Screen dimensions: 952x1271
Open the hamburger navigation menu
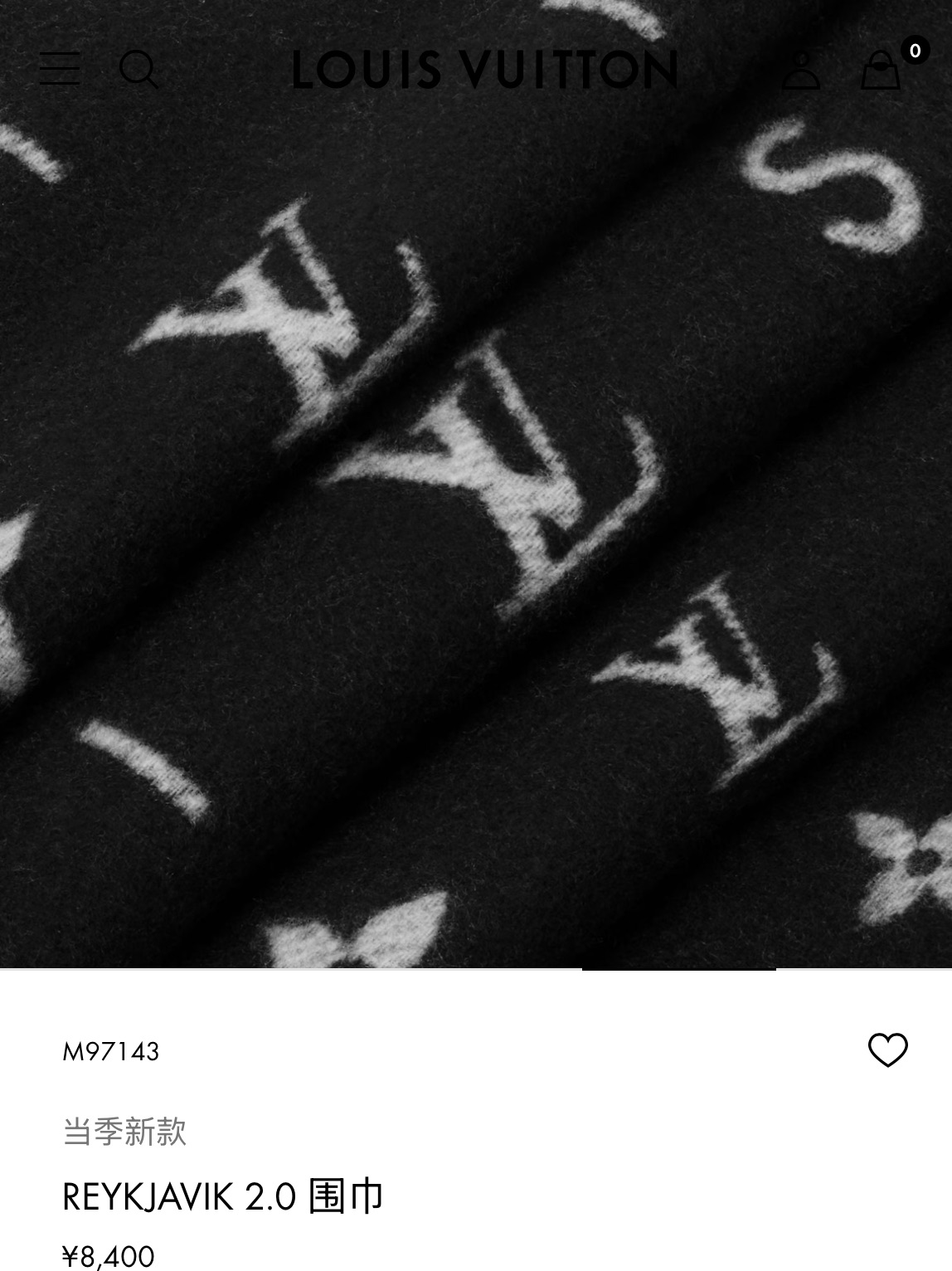(x=60, y=69)
